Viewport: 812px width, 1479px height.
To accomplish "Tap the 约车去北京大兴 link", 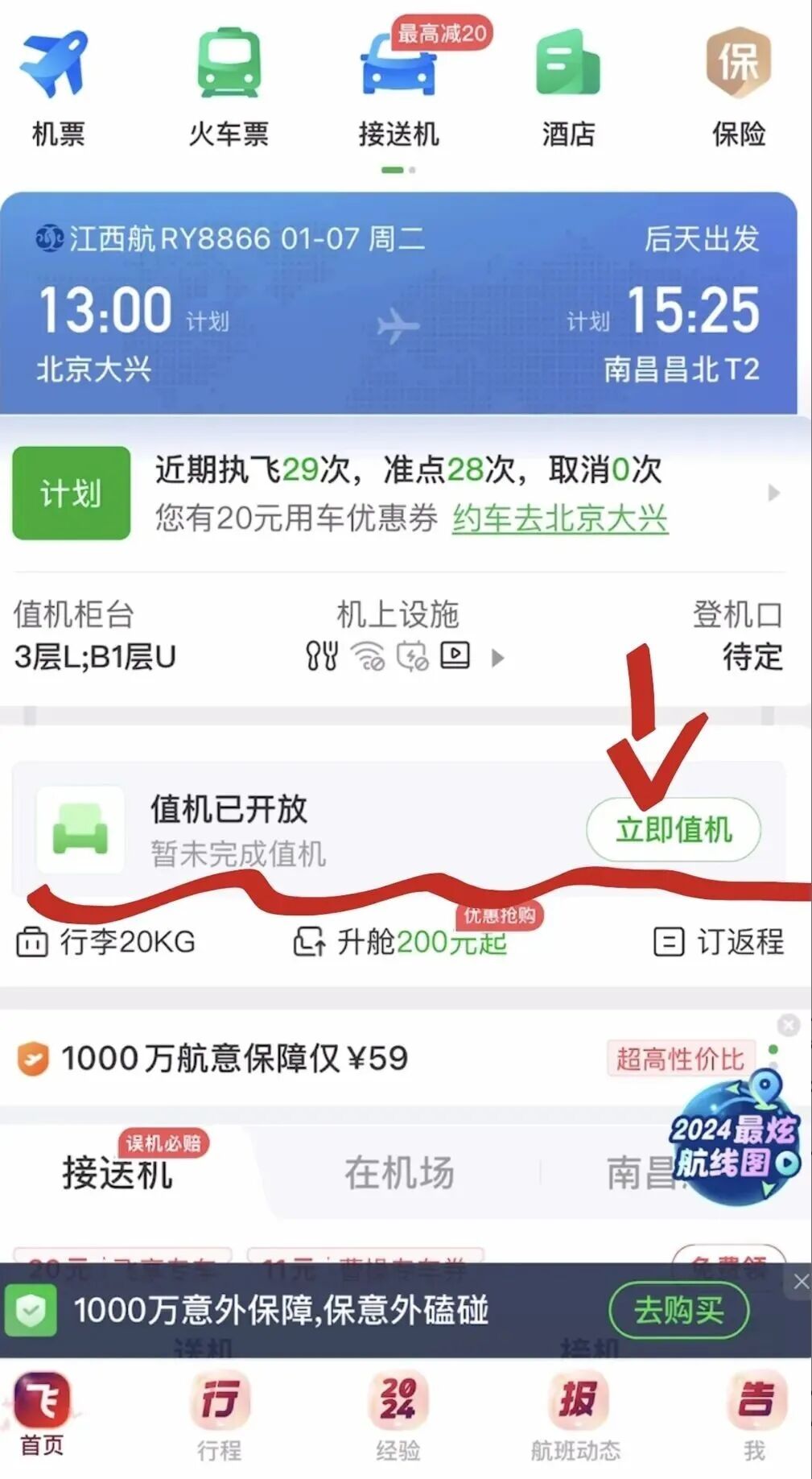I will click(560, 518).
